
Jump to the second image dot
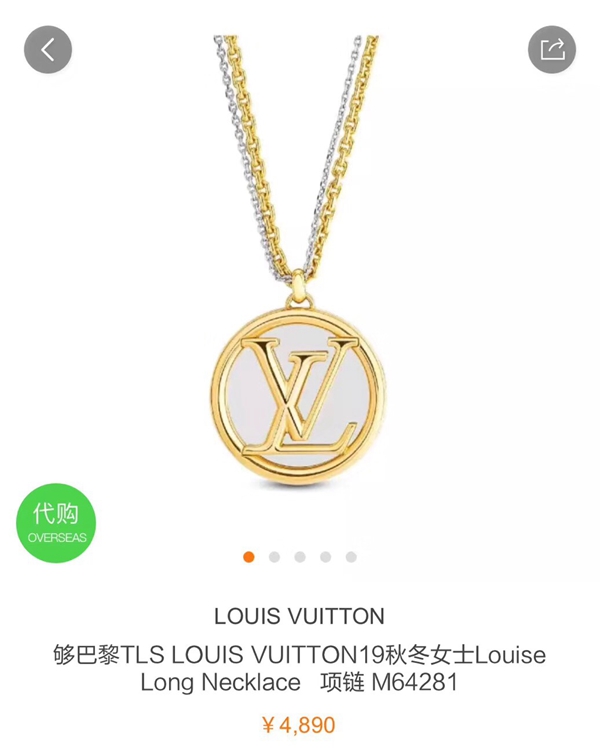click(x=274, y=557)
